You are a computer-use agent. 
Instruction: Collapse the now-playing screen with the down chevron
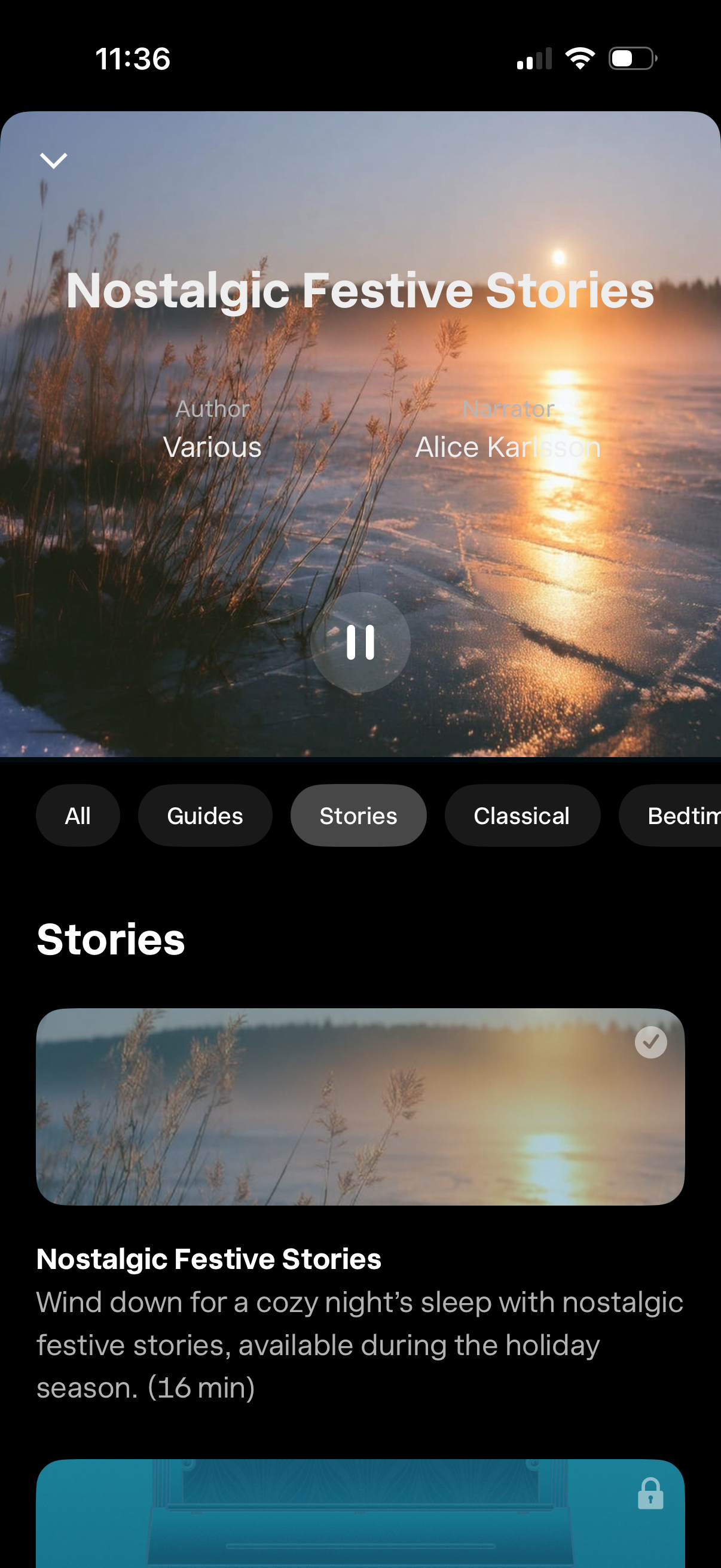[54, 160]
